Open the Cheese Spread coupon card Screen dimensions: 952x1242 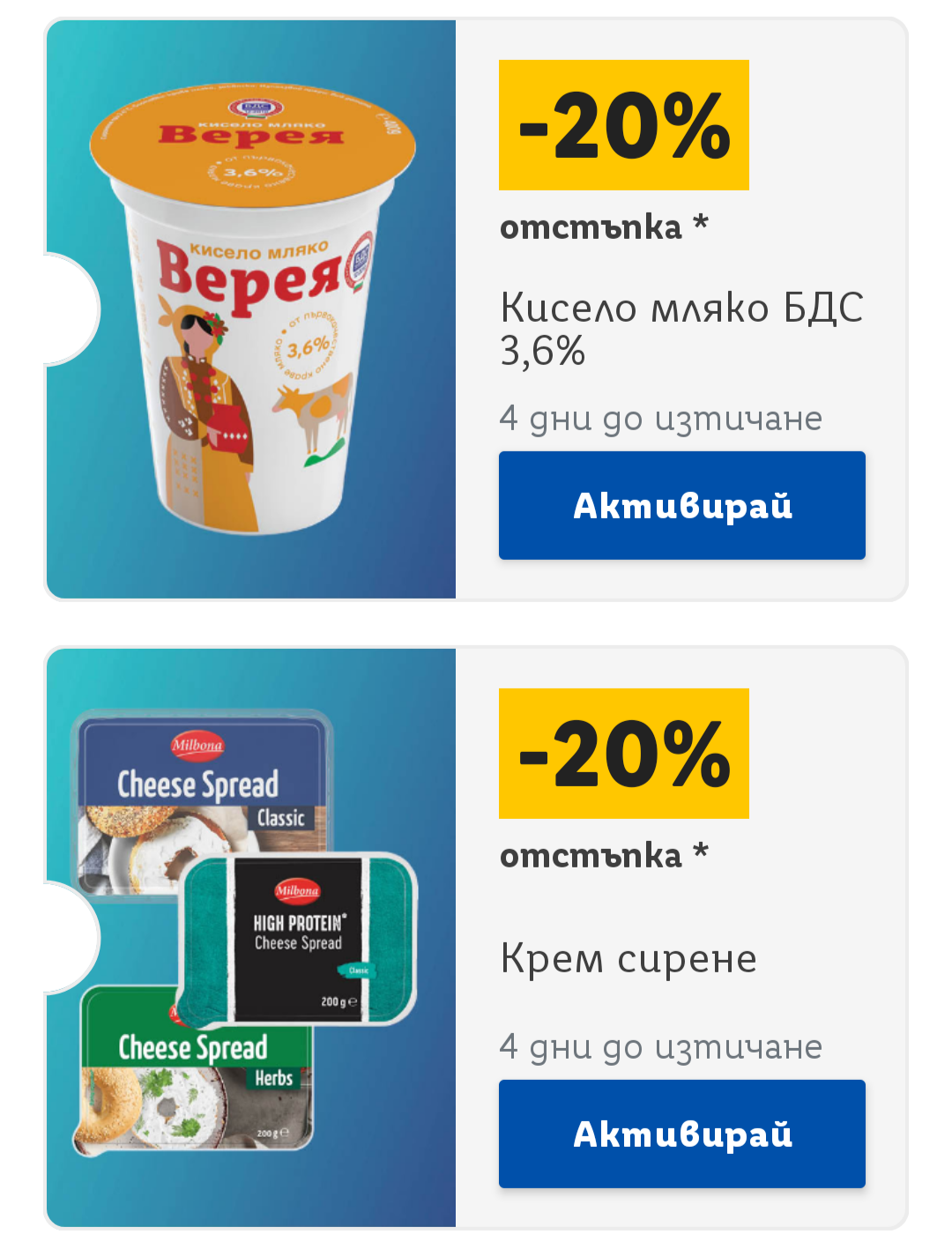click(x=251, y=937)
